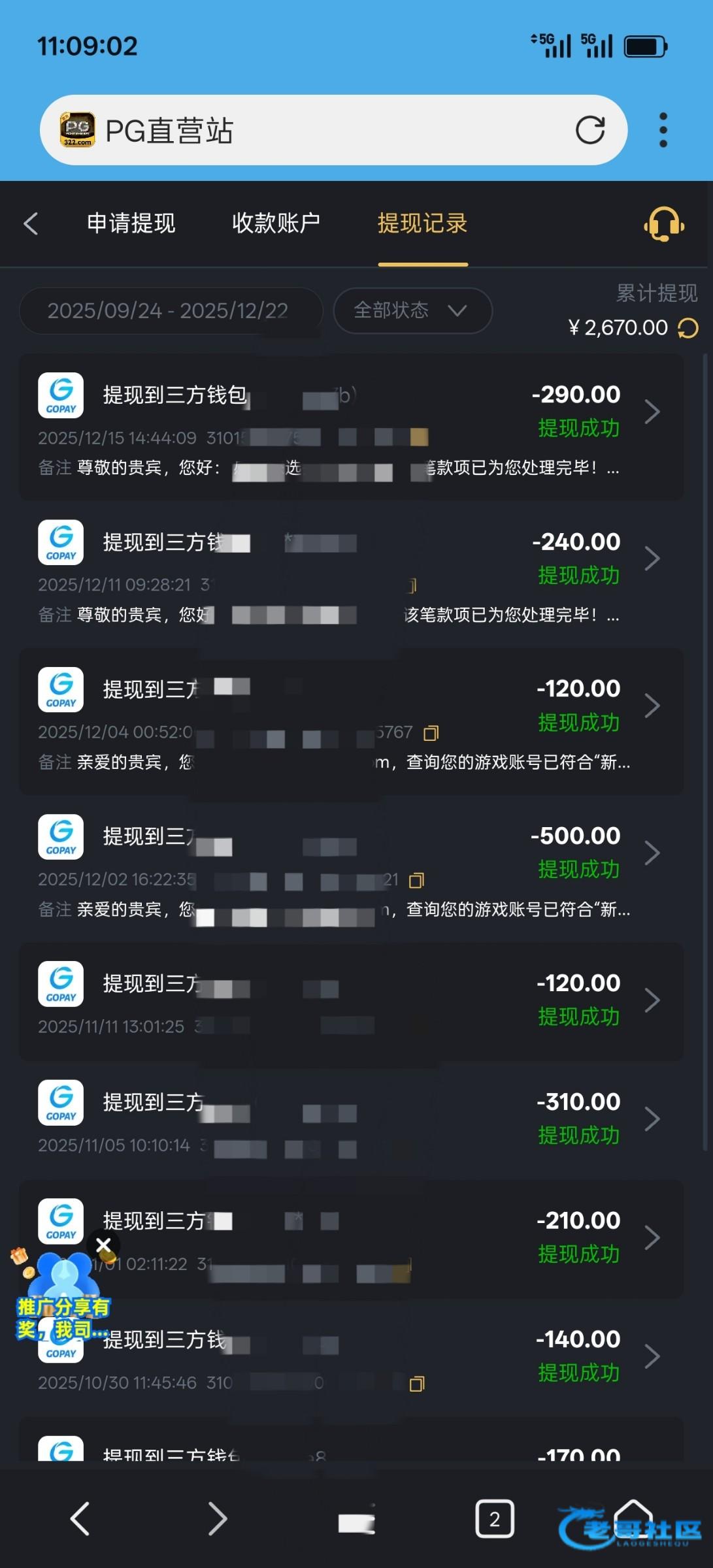The image size is (713, 1568).
Task: Open the -310.00 withdrawal record
Action: [x=652, y=1119]
